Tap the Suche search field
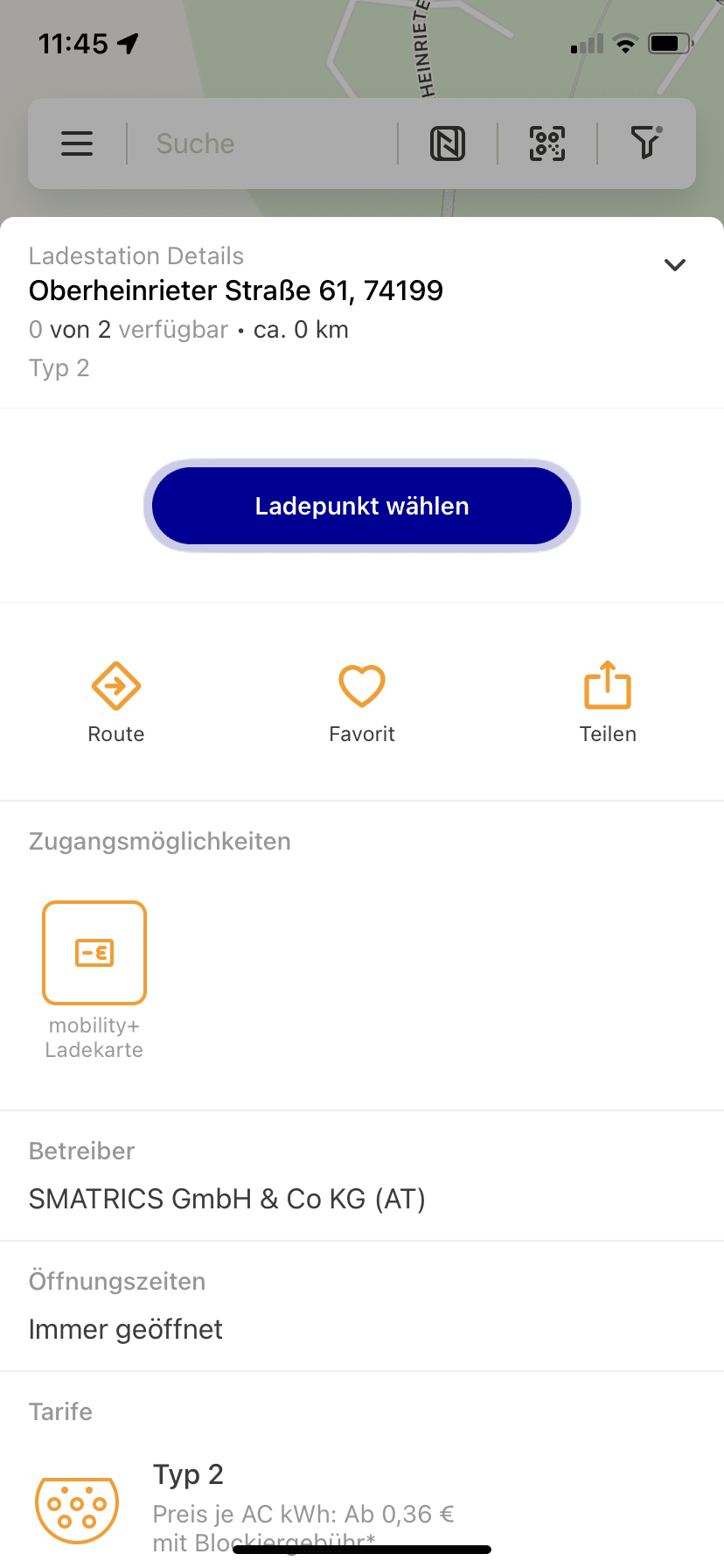 (x=262, y=143)
